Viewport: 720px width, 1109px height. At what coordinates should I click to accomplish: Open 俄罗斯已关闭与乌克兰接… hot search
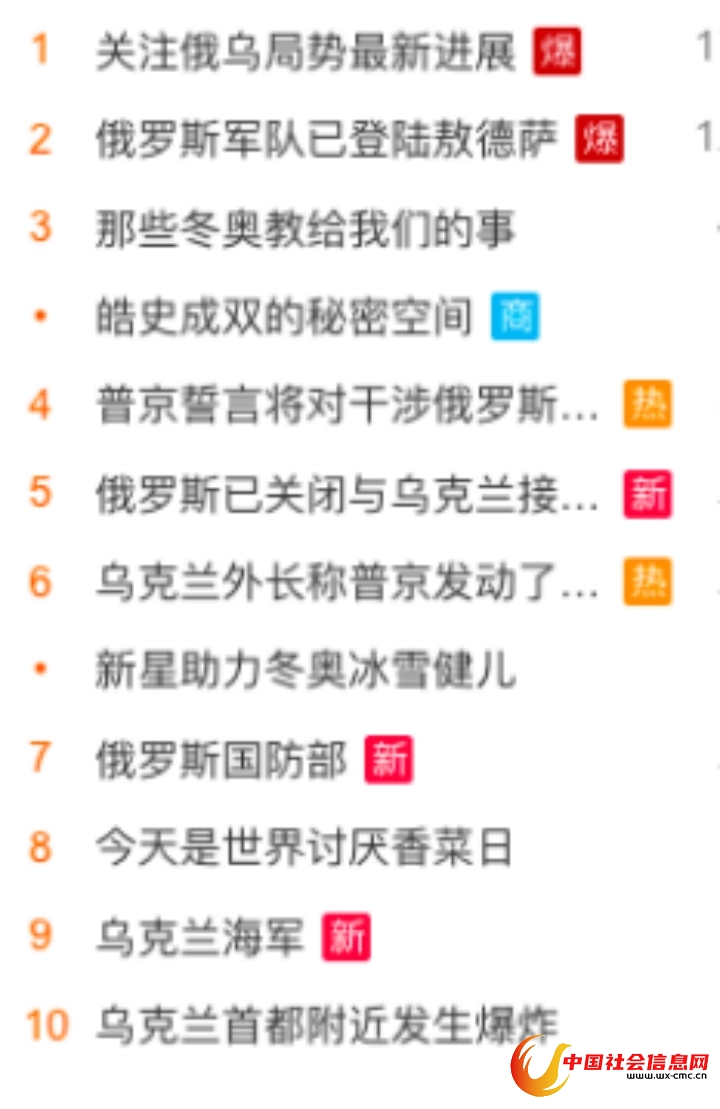347,494
